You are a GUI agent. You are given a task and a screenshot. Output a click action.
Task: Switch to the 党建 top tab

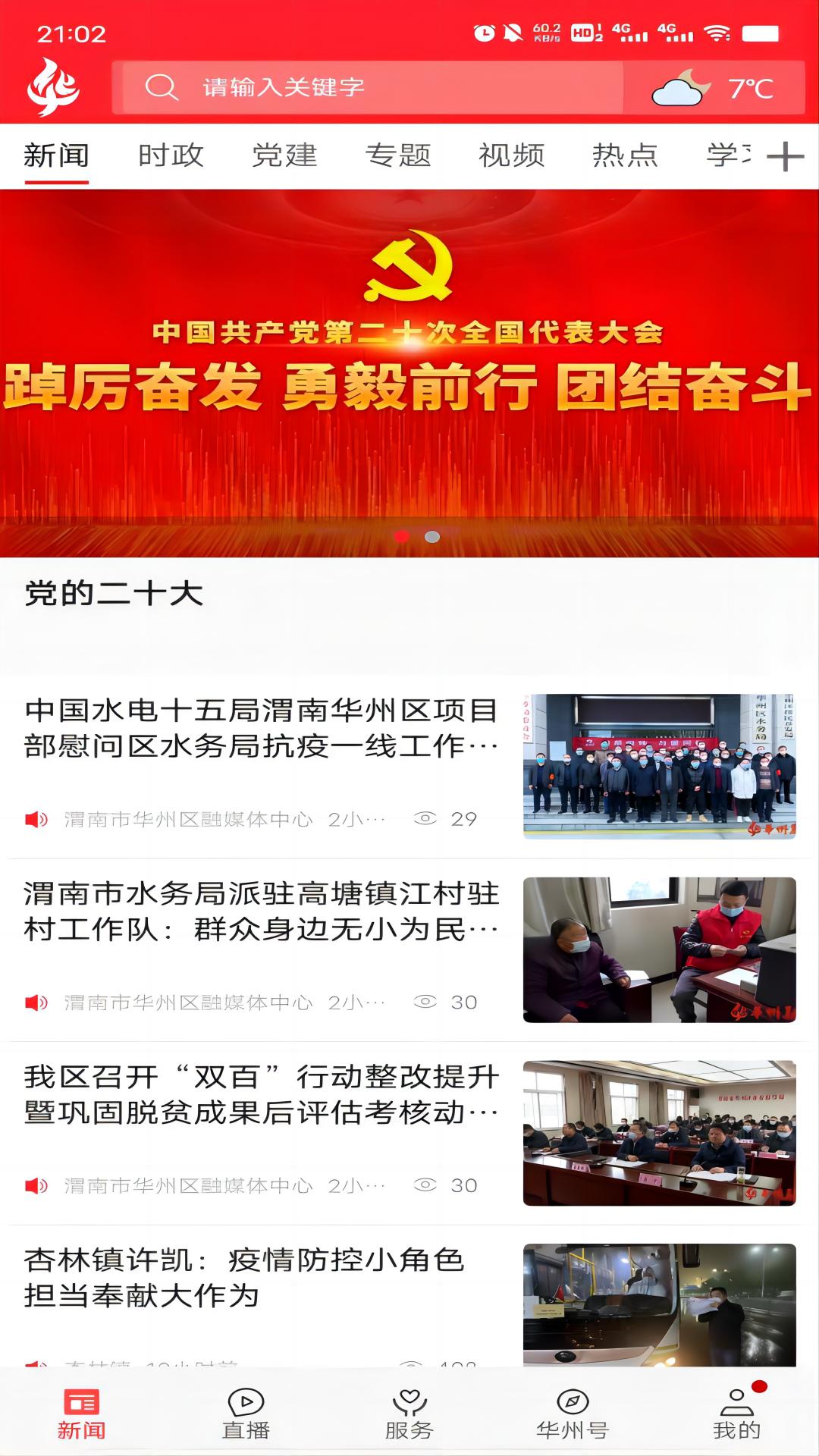click(x=284, y=155)
